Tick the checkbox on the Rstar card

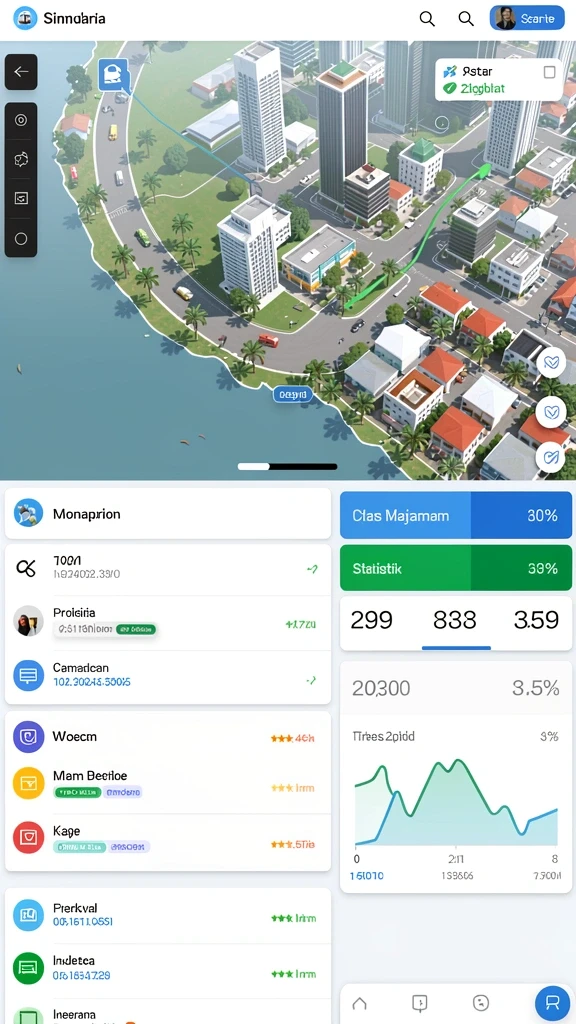(549, 72)
